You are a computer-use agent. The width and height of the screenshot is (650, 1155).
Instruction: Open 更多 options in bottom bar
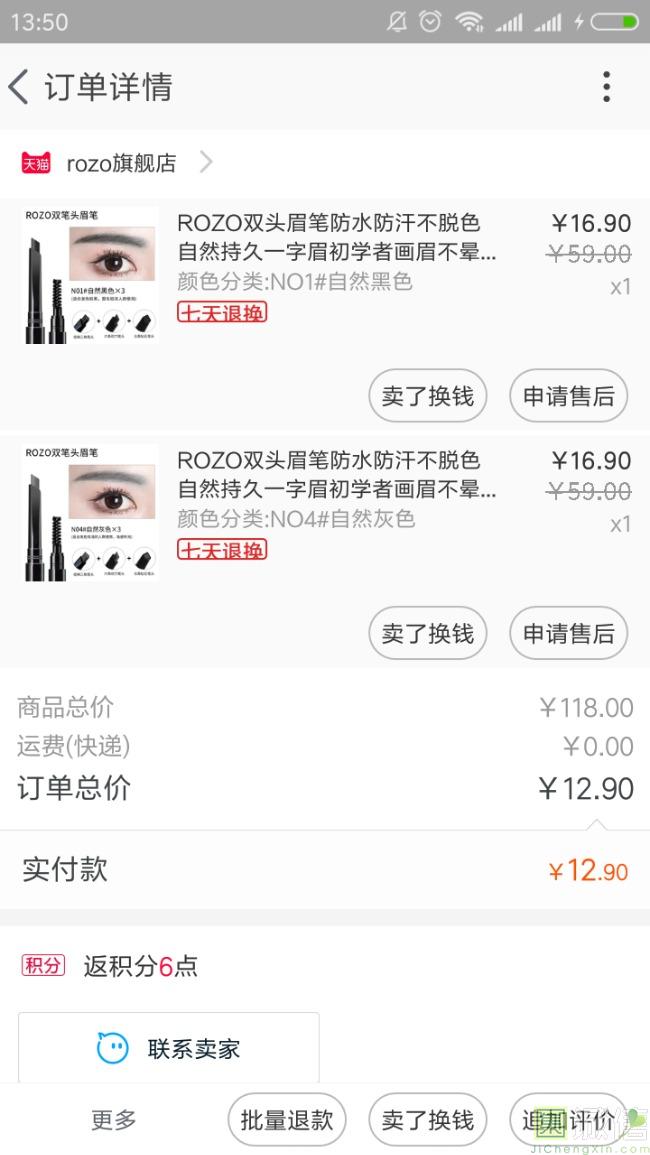[x=114, y=1120]
